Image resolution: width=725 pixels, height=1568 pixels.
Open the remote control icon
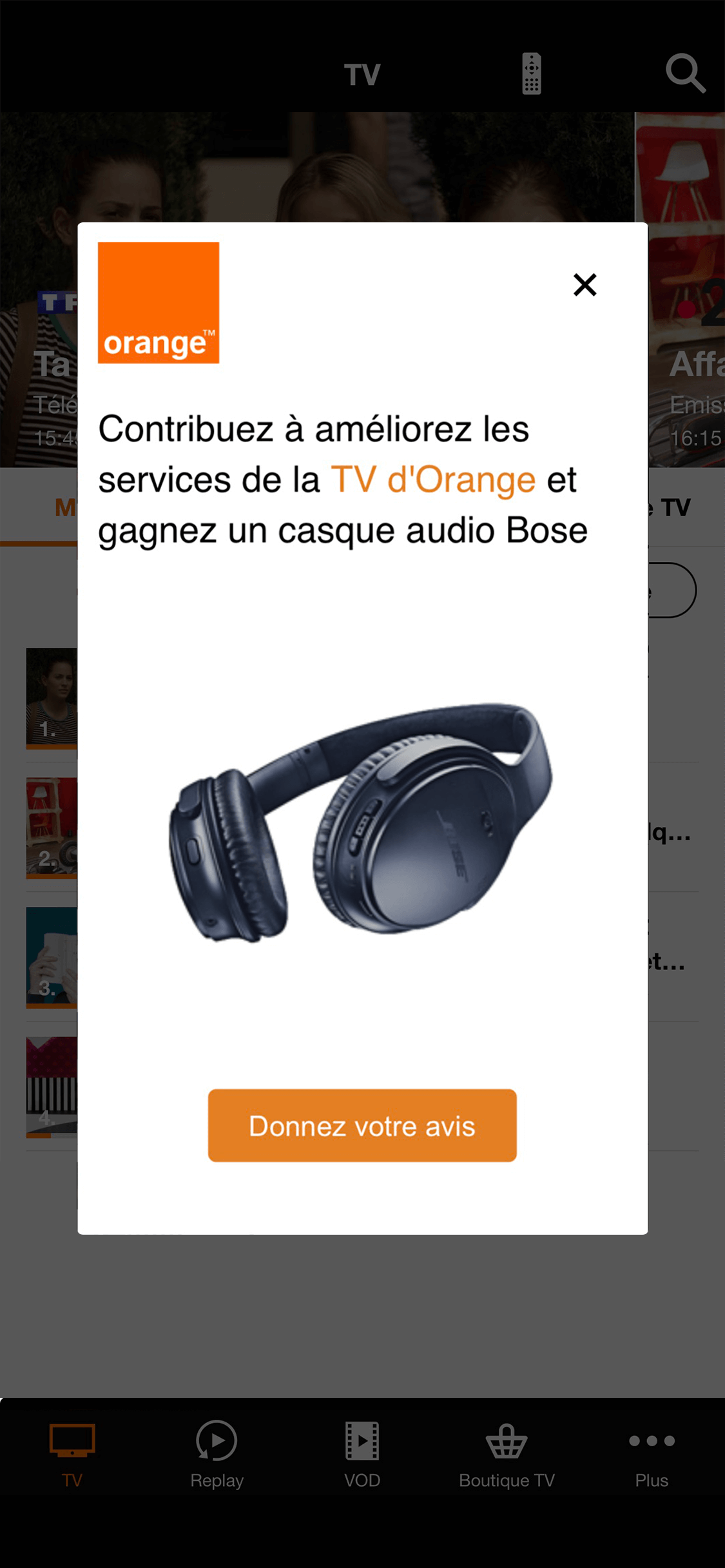tap(532, 73)
